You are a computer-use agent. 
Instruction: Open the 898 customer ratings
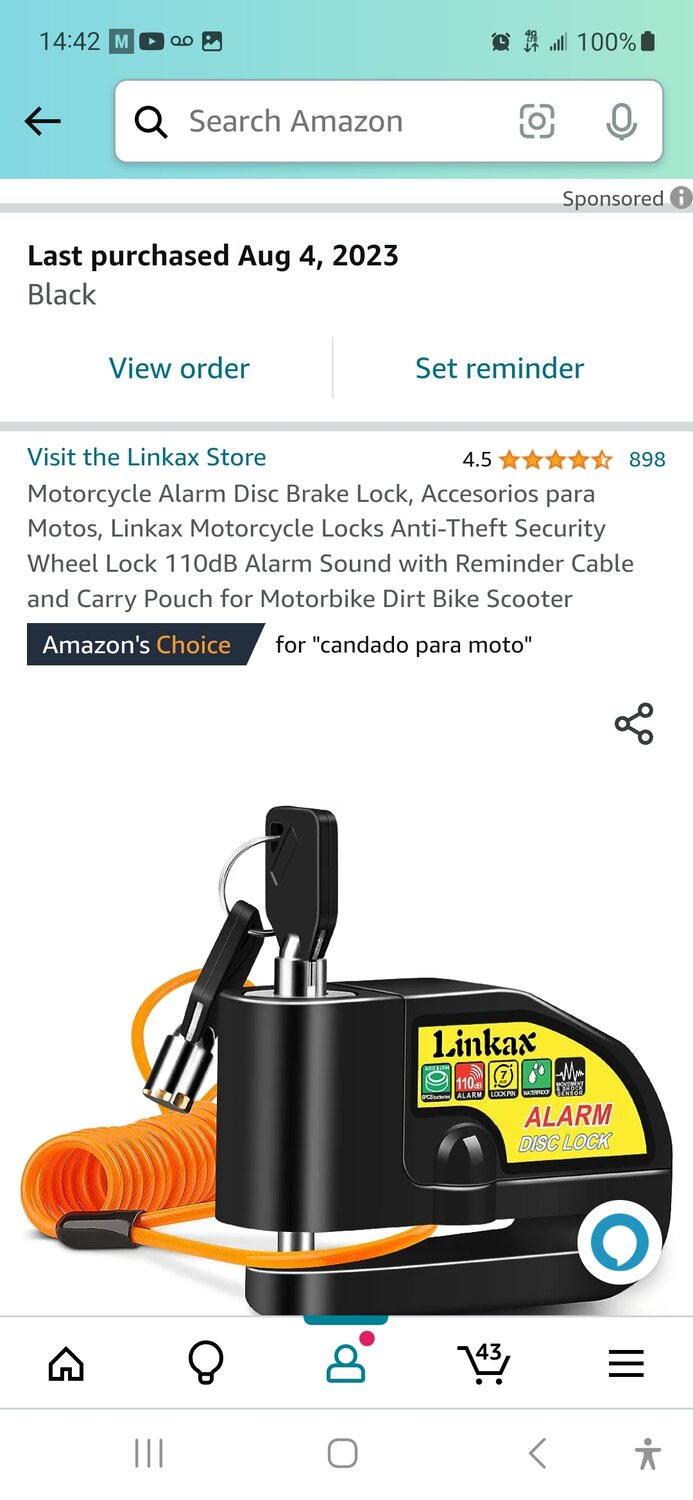647,459
